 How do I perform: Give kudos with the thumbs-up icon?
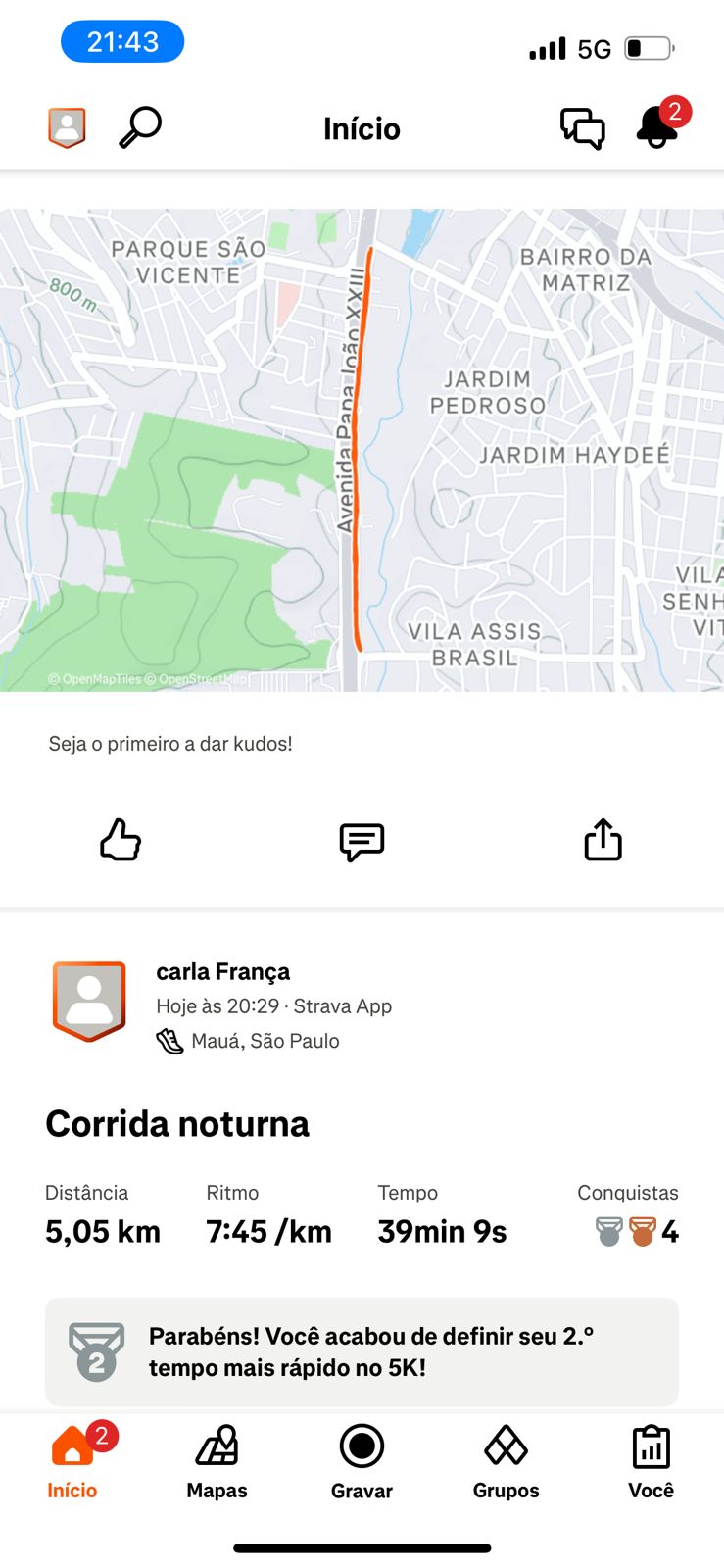pos(121,840)
